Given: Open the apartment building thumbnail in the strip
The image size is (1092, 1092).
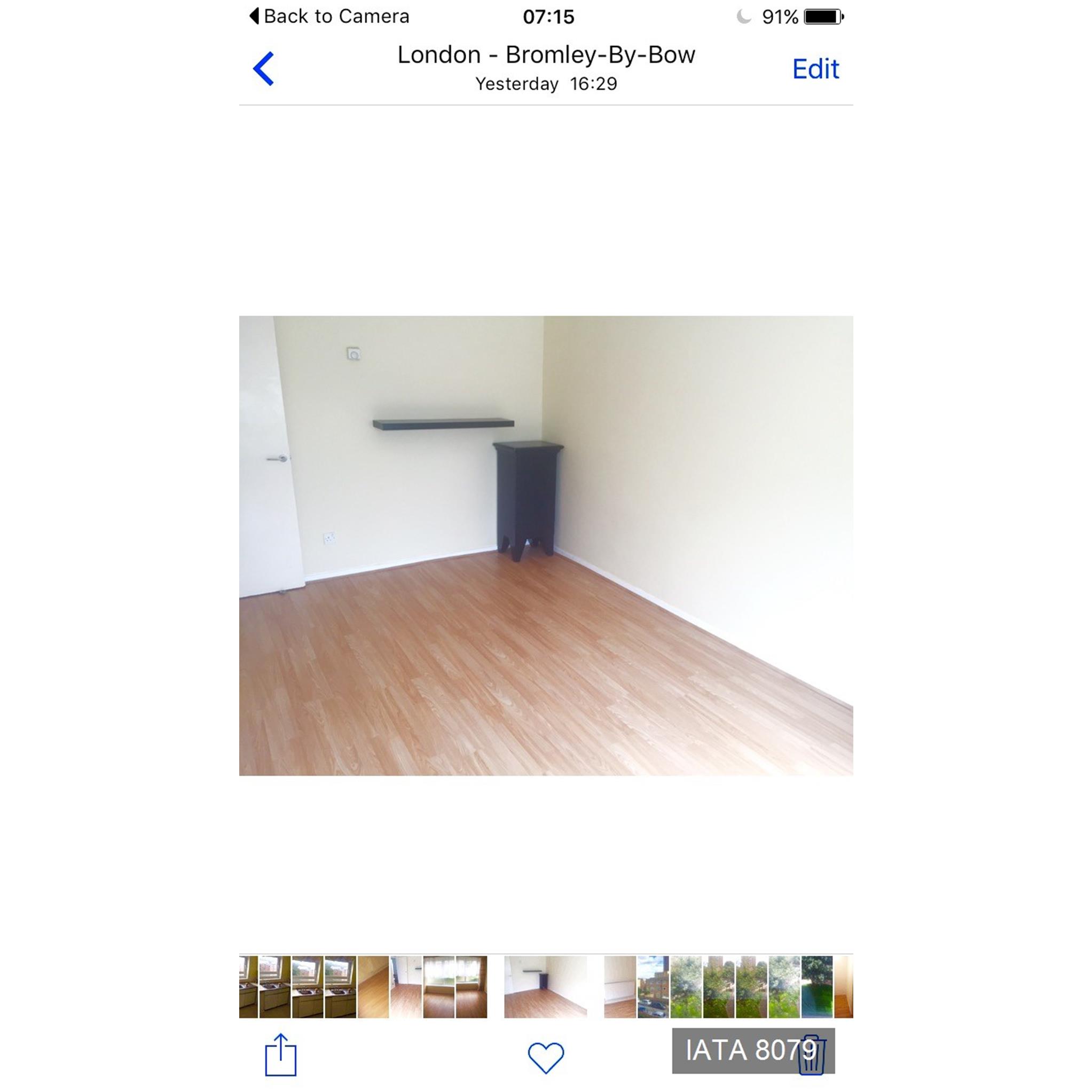Looking at the screenshot, I should click(653, 987).
